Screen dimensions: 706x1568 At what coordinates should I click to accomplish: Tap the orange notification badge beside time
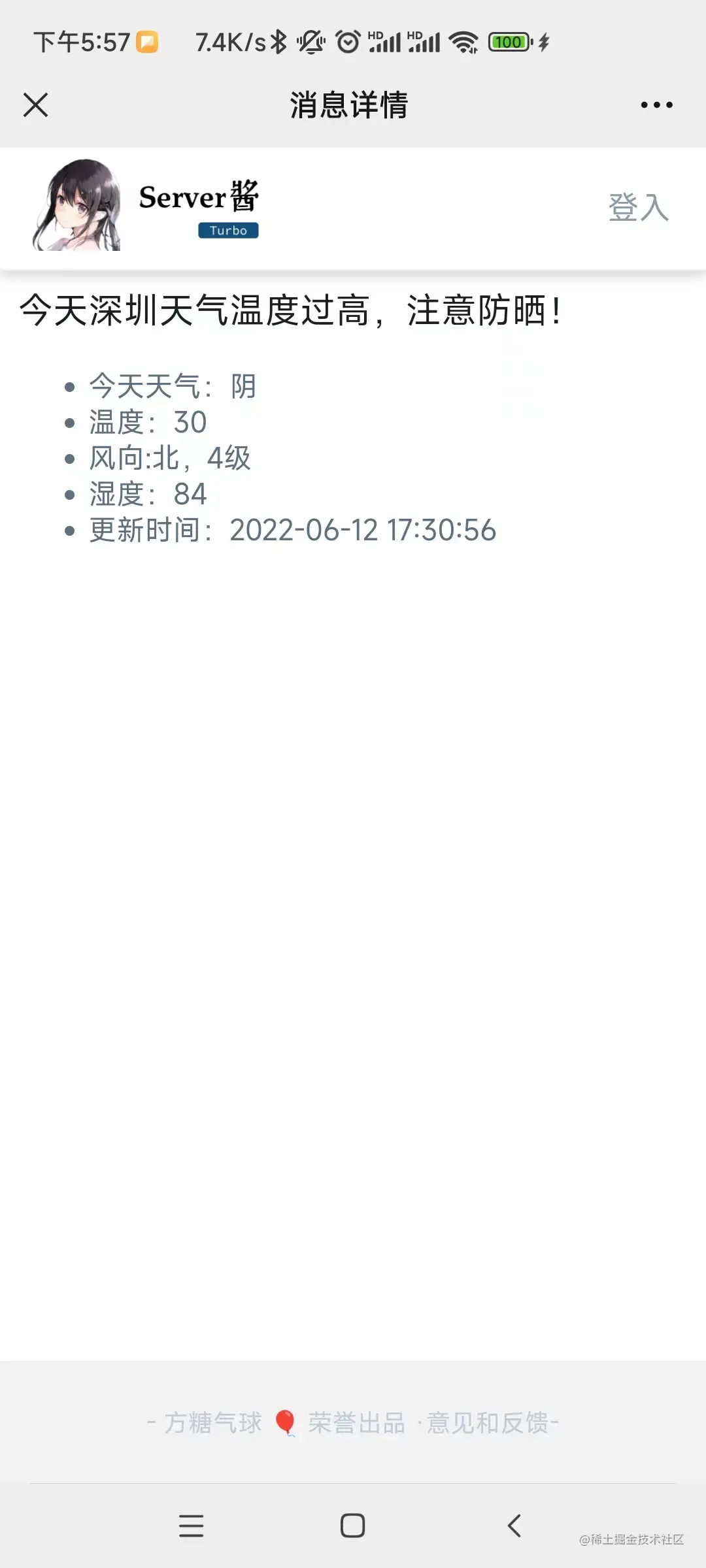click(x=149, y=41)
